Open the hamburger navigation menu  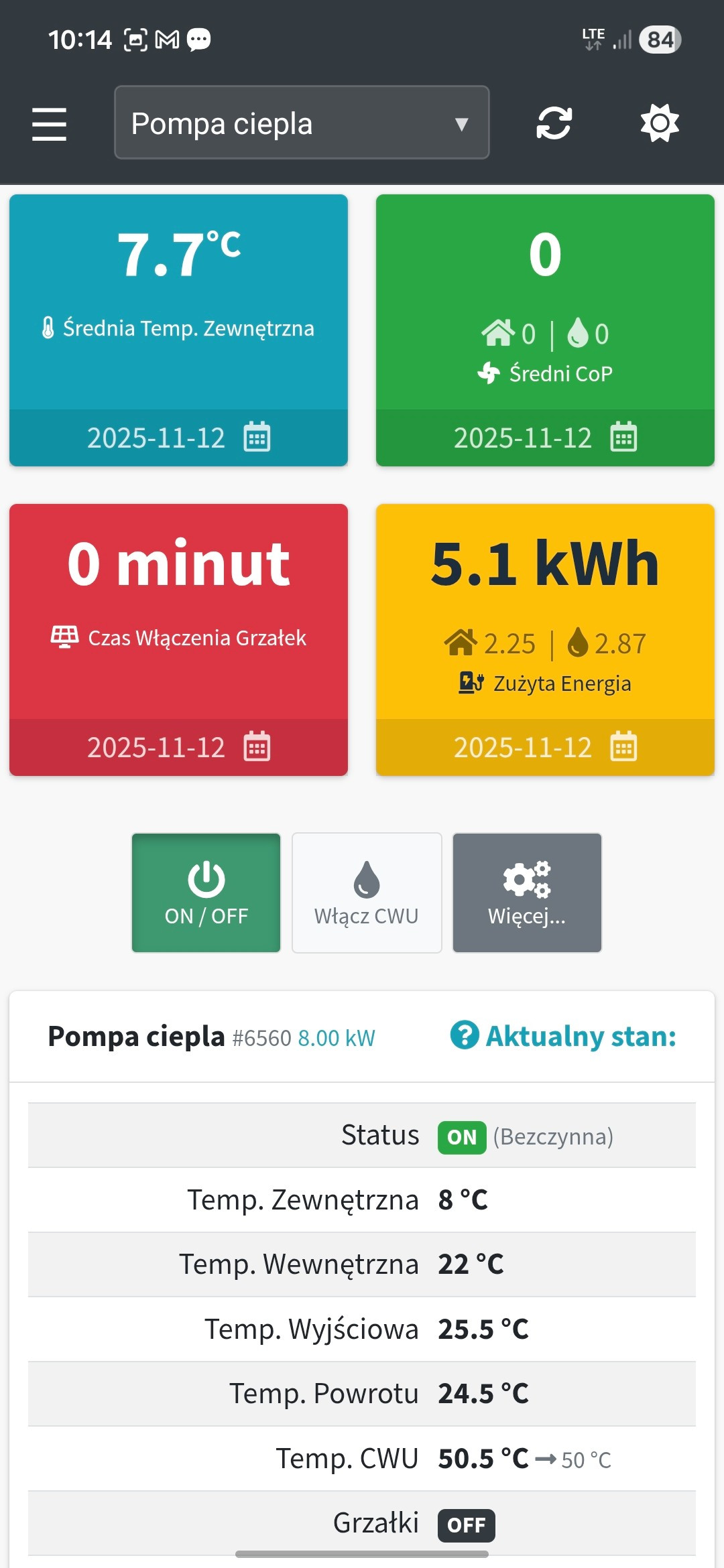pos(49,124)
